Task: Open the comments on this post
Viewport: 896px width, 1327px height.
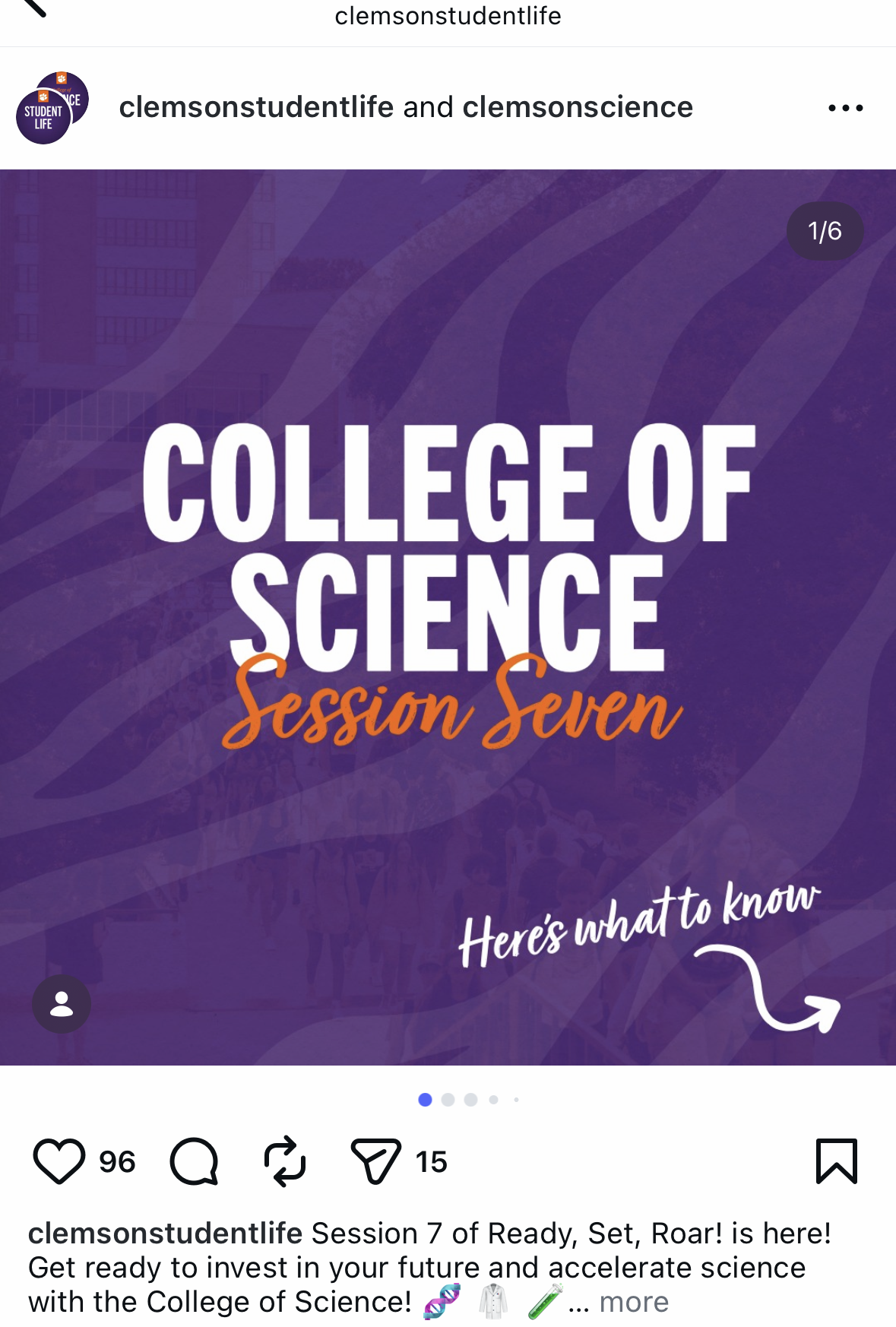Action: tap(195, 1161)
